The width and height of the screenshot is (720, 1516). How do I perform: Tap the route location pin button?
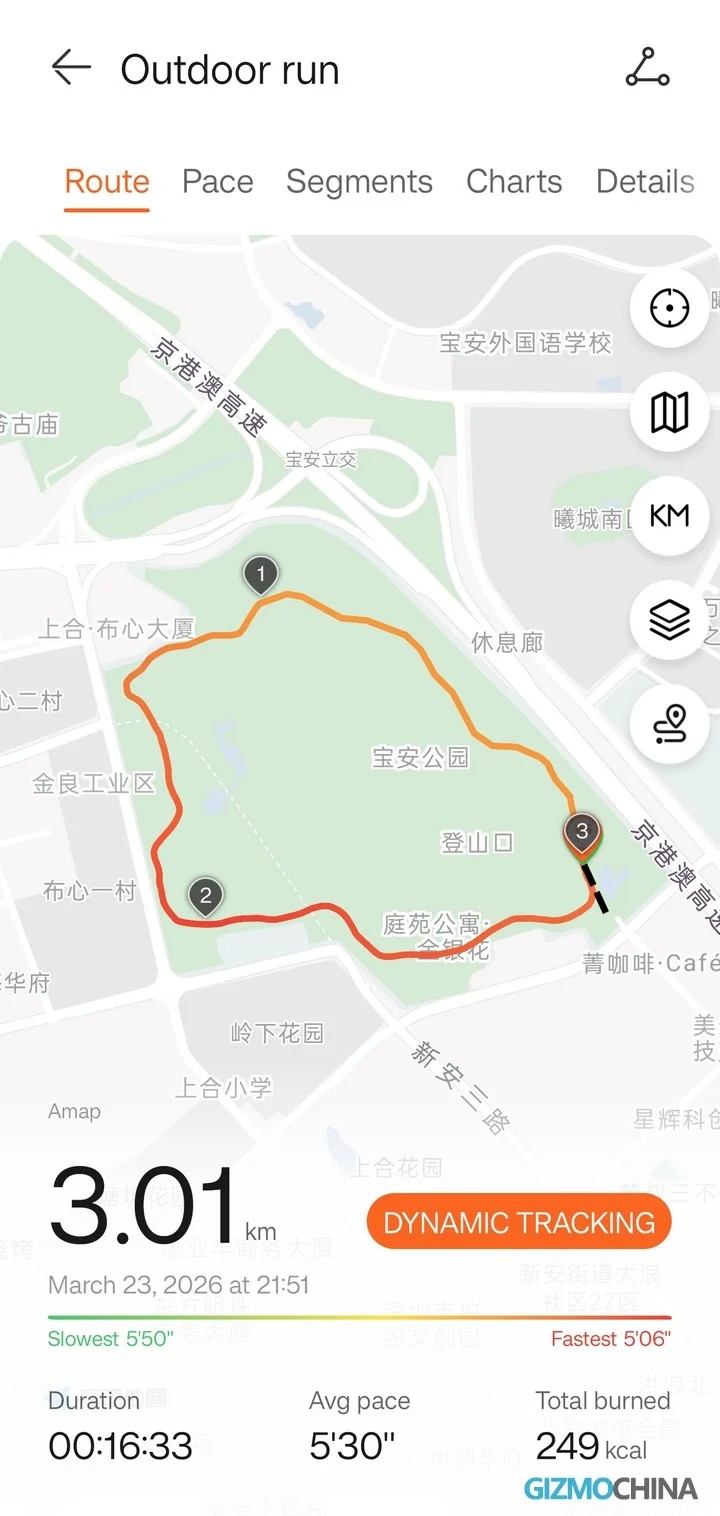tap(669, 724)
